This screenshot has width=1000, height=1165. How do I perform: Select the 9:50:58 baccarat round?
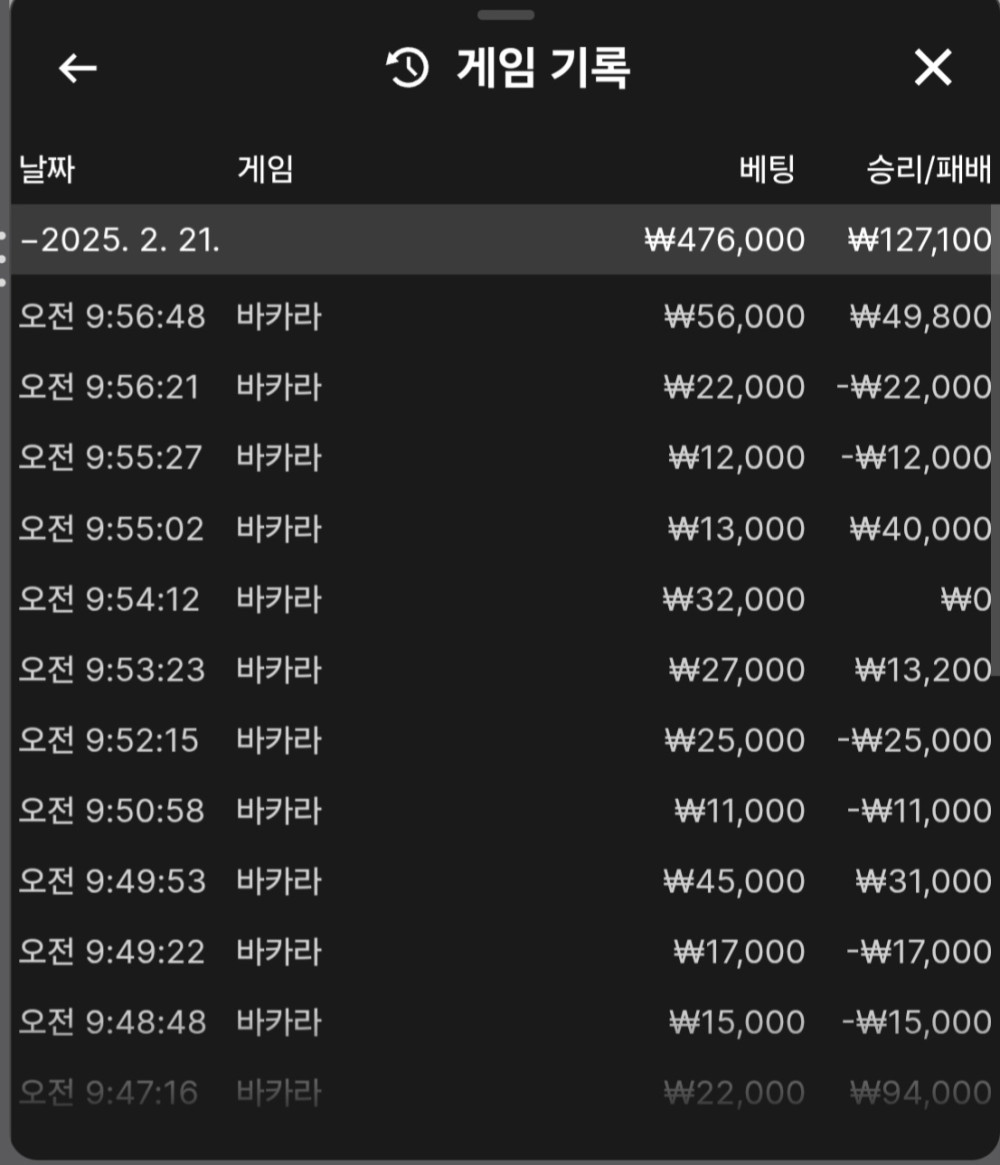(x=500, y=810)
